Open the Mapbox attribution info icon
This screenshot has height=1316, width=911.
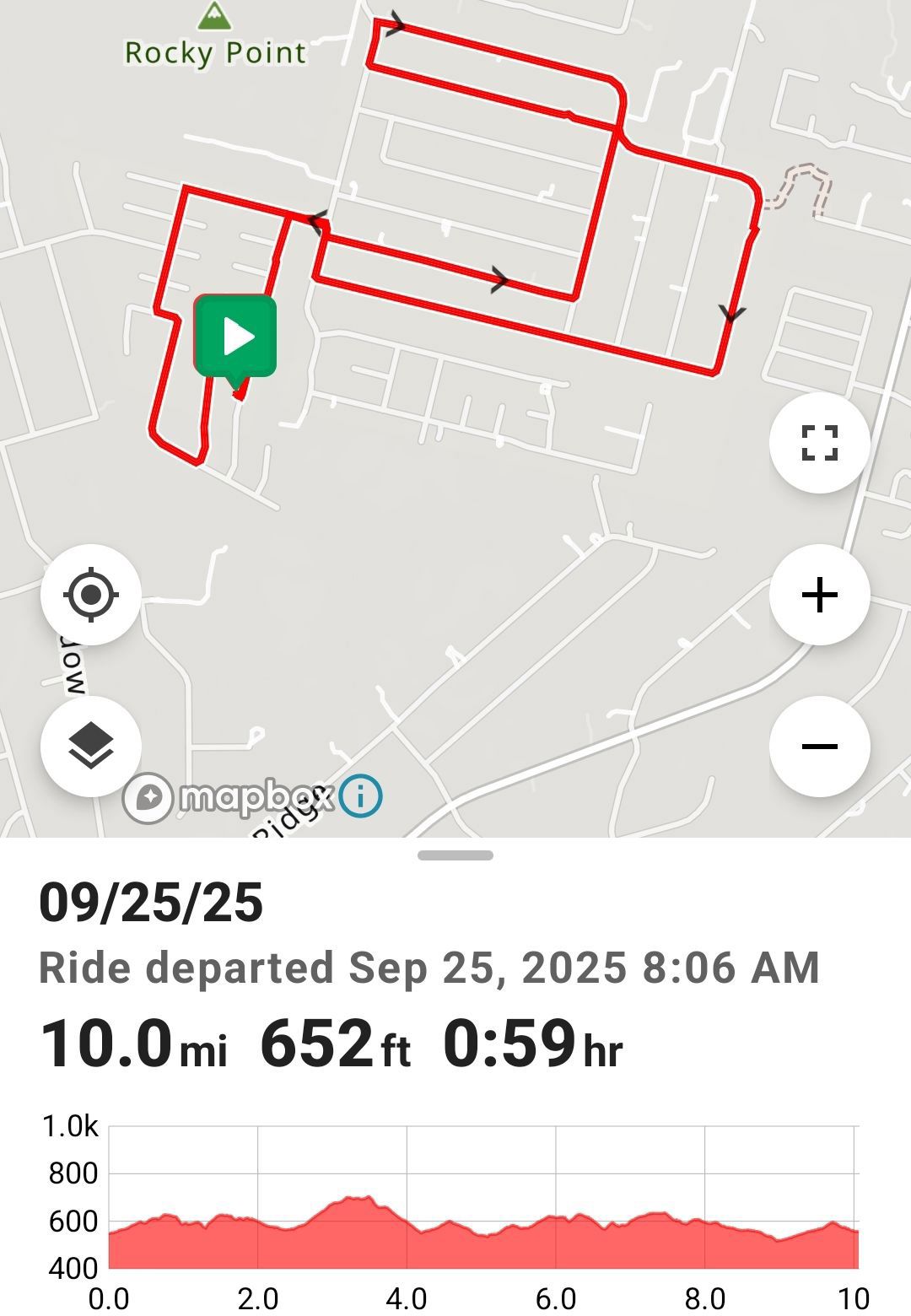click(x=362, y=796)
